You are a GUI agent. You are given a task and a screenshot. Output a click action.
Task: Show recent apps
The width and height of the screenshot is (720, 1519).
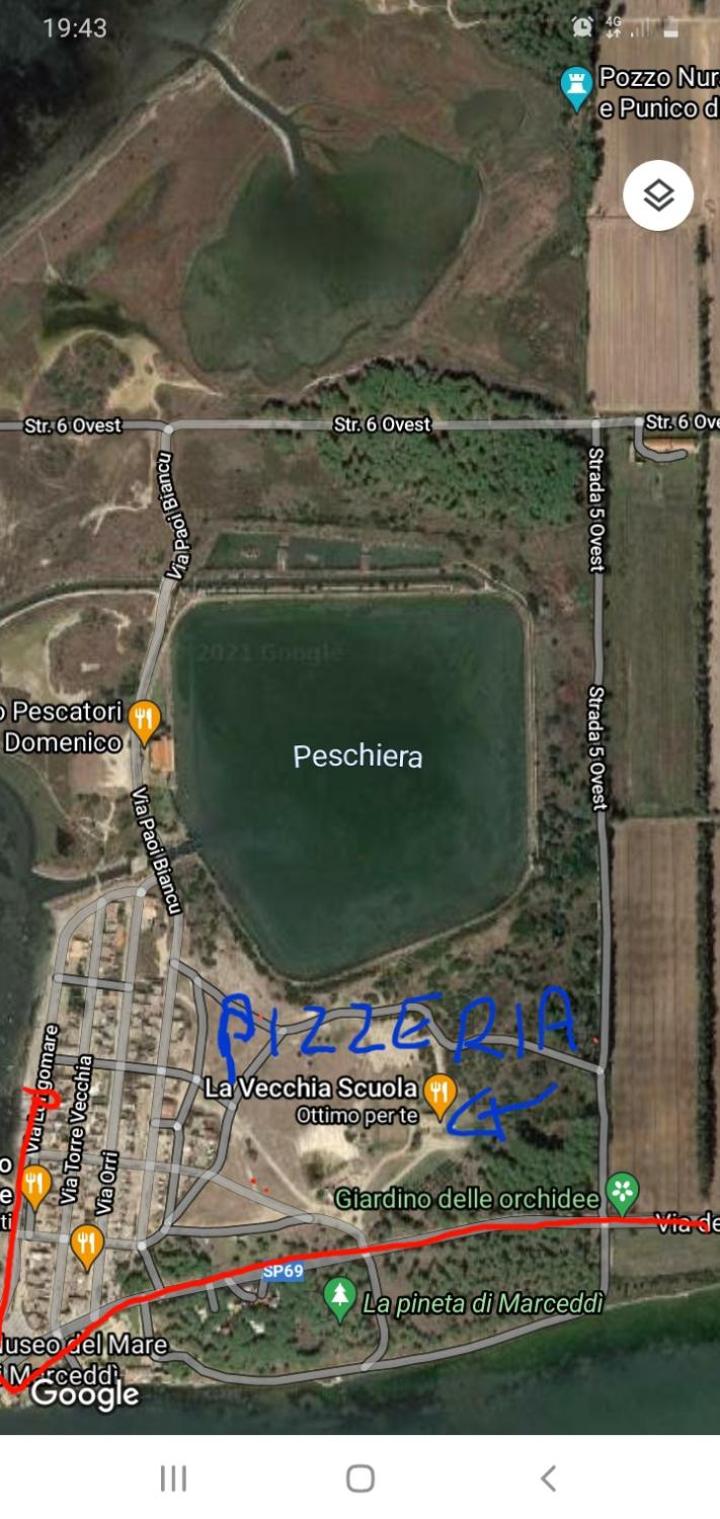[173, 1477]
